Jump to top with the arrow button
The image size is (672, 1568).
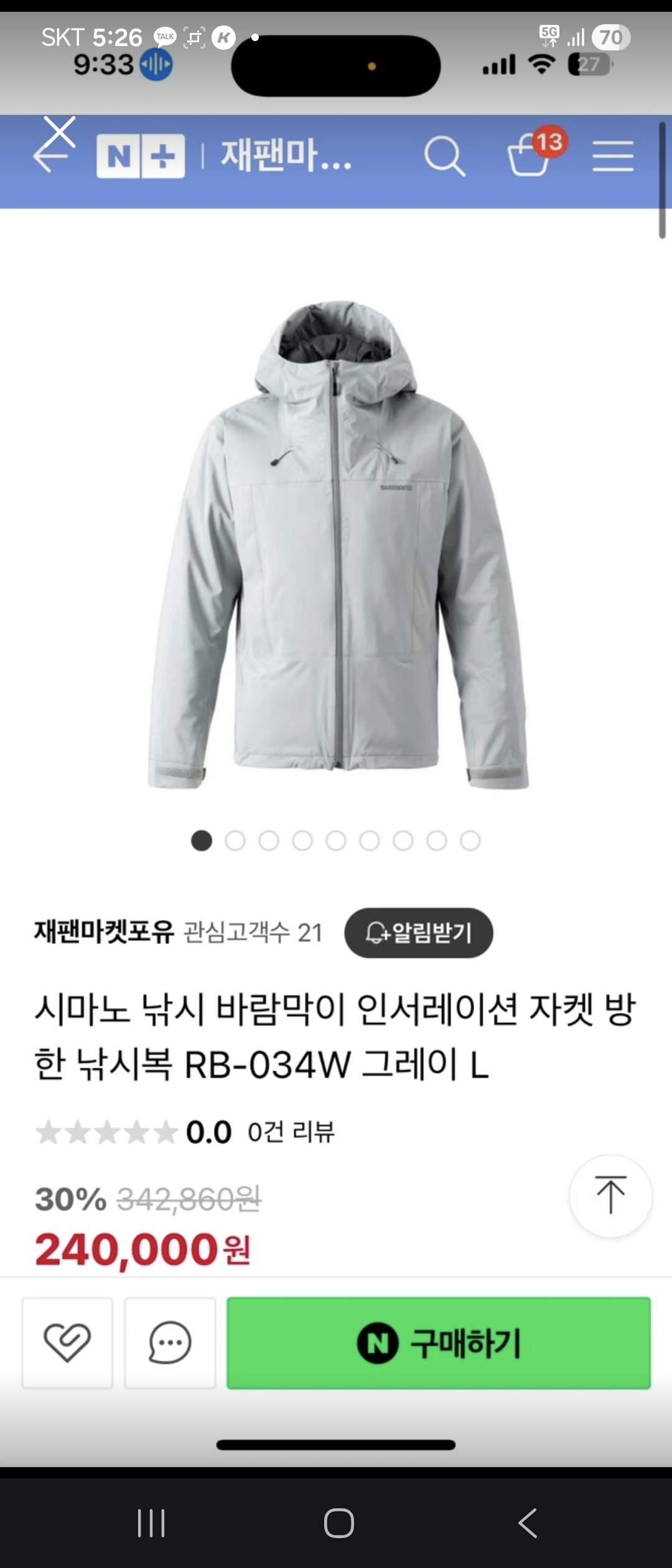[610, 1195]
